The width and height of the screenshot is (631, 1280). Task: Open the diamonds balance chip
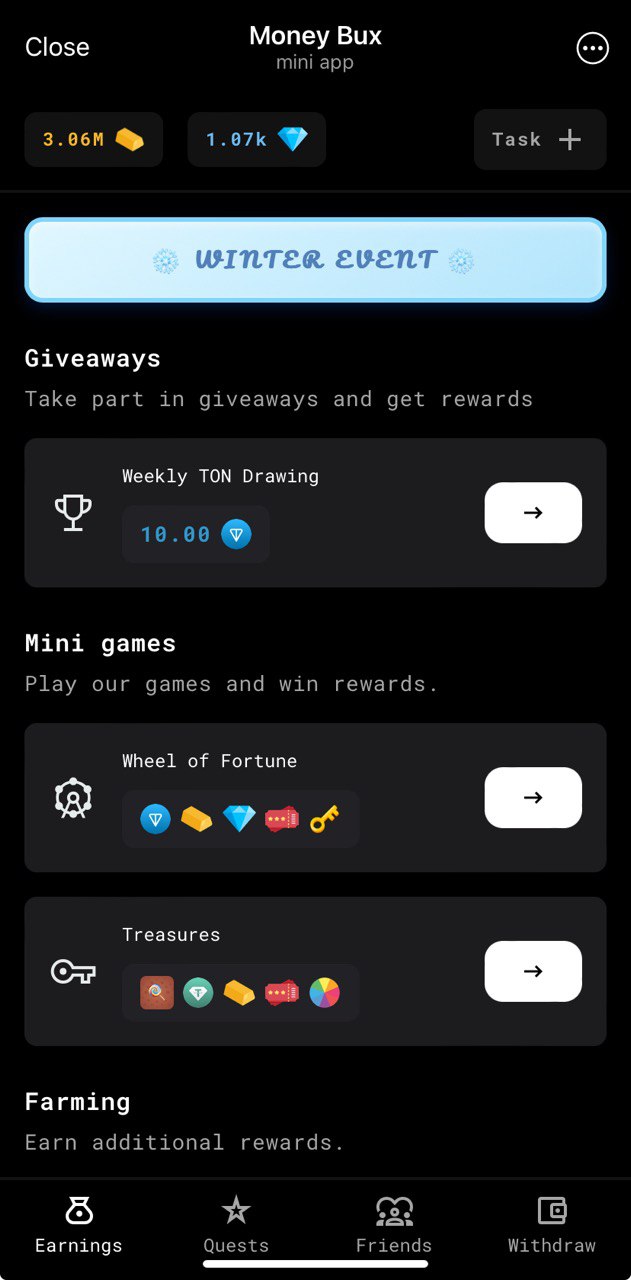click(256, 139)
